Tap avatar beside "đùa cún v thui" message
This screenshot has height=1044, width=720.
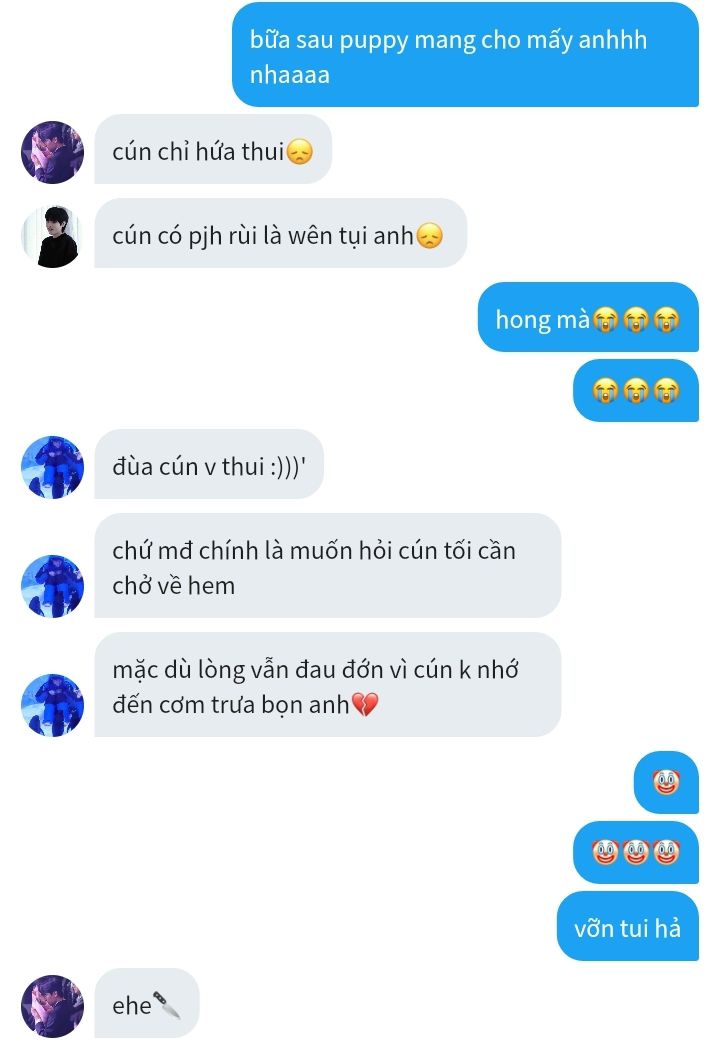click(52, 467)
